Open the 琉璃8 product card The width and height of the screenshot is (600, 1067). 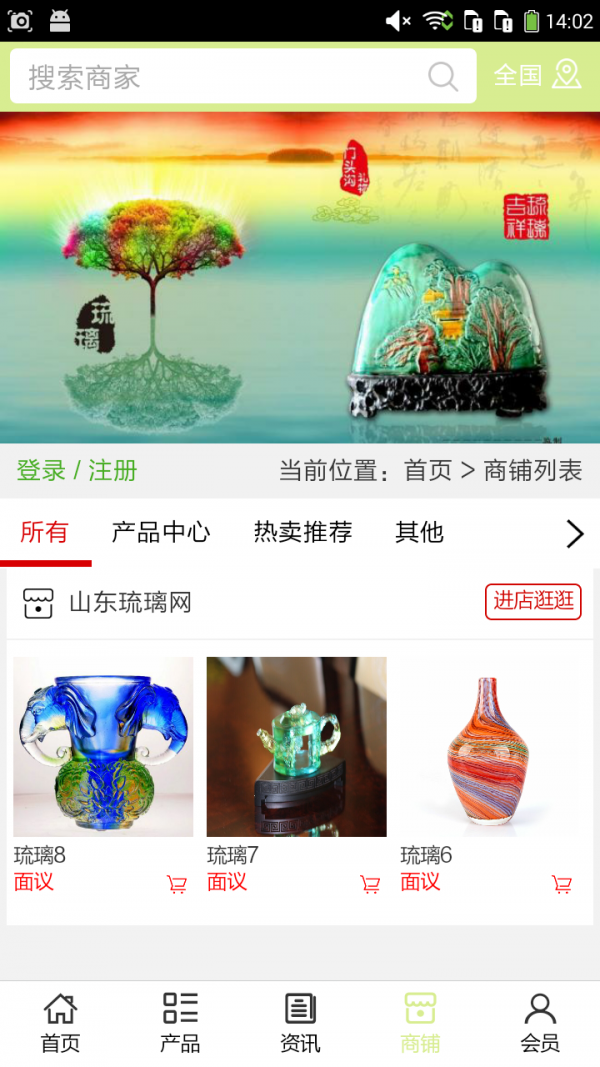103,747
